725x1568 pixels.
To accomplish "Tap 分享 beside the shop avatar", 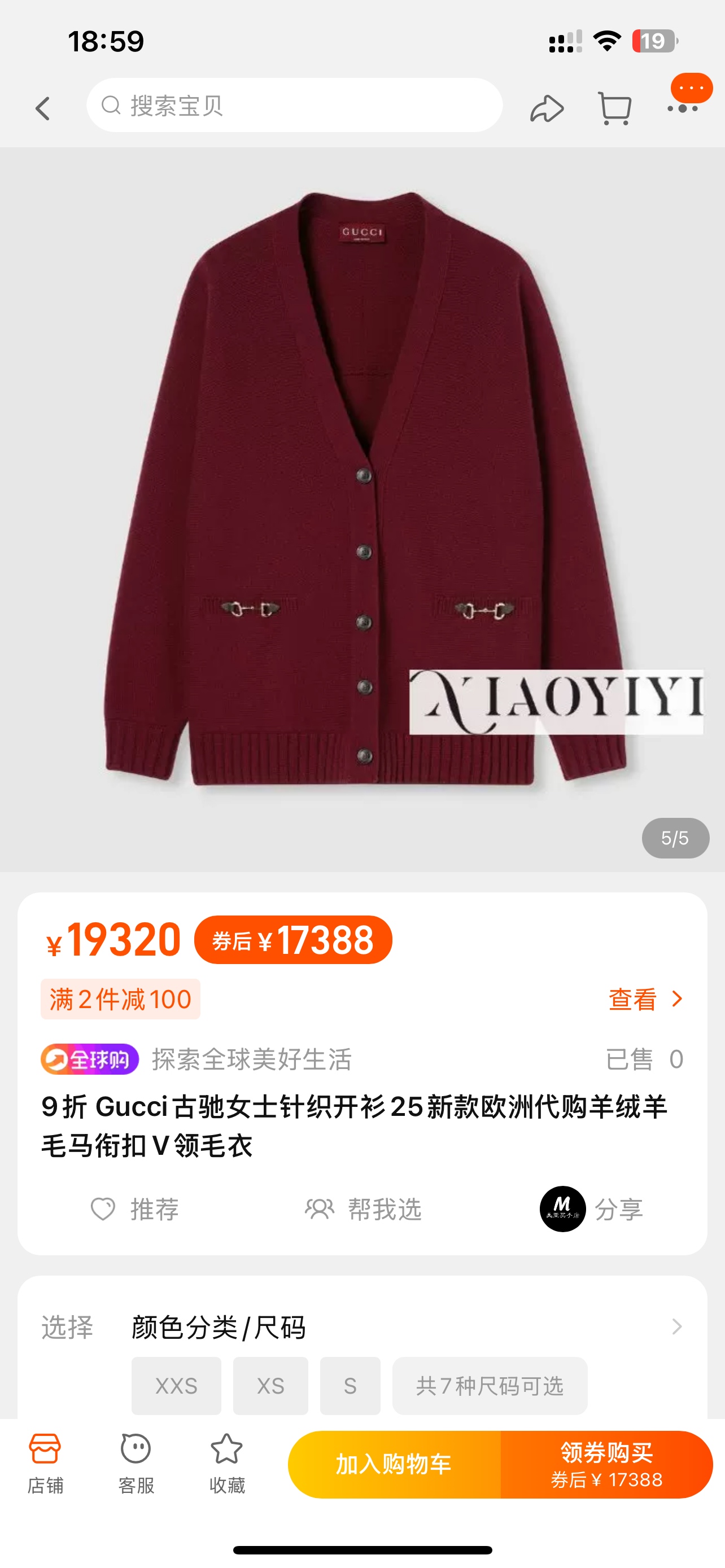I will 618,1209.
